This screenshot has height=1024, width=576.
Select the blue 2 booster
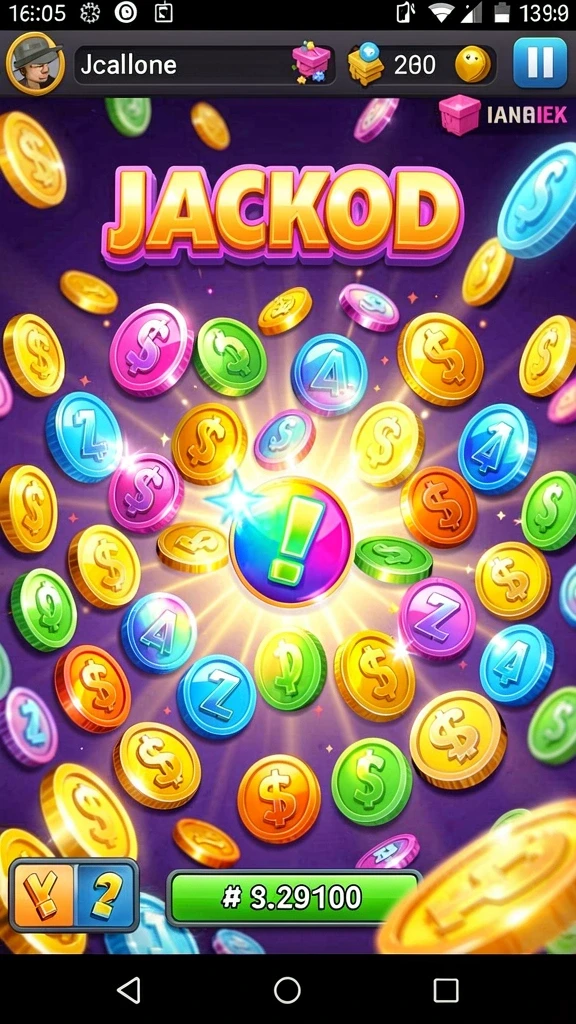105,894
